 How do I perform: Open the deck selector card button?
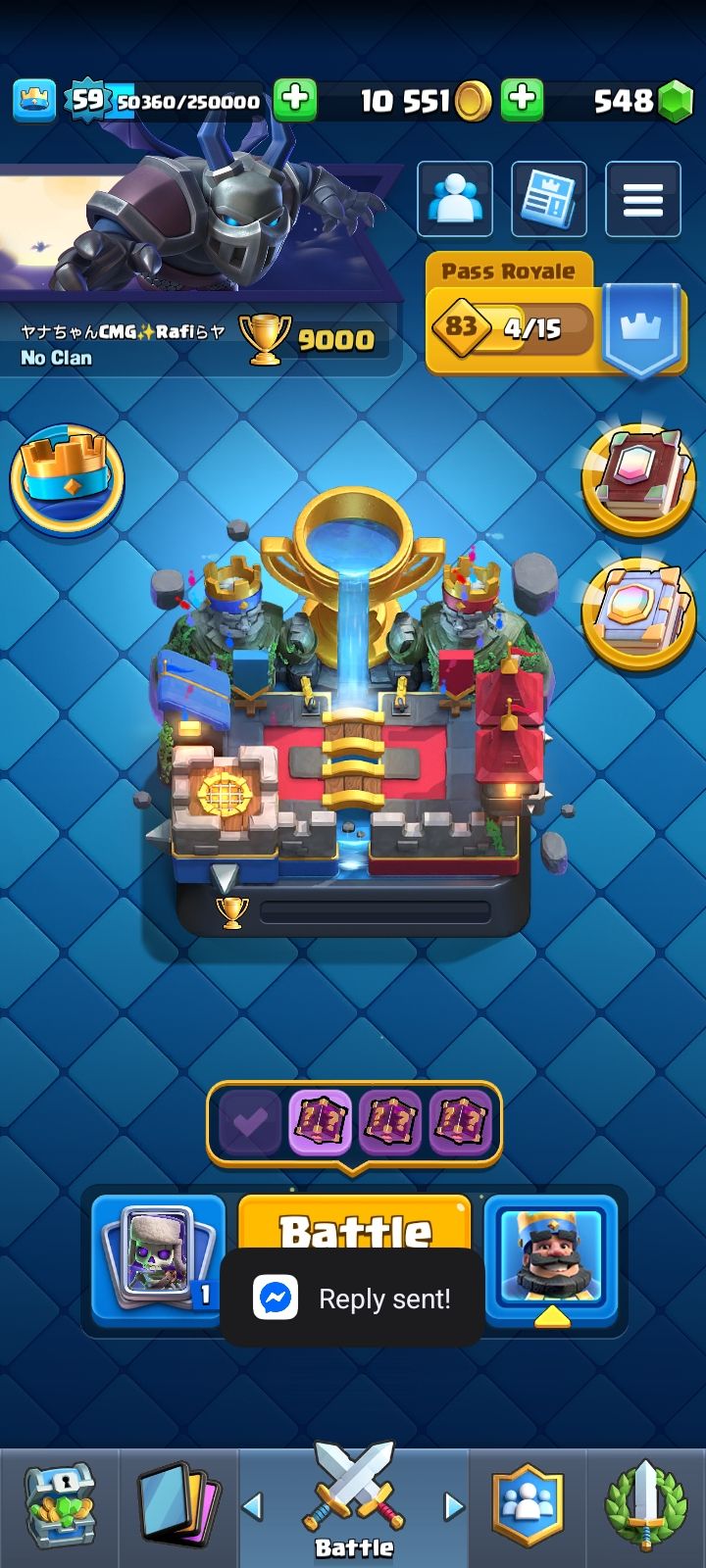159,1258
